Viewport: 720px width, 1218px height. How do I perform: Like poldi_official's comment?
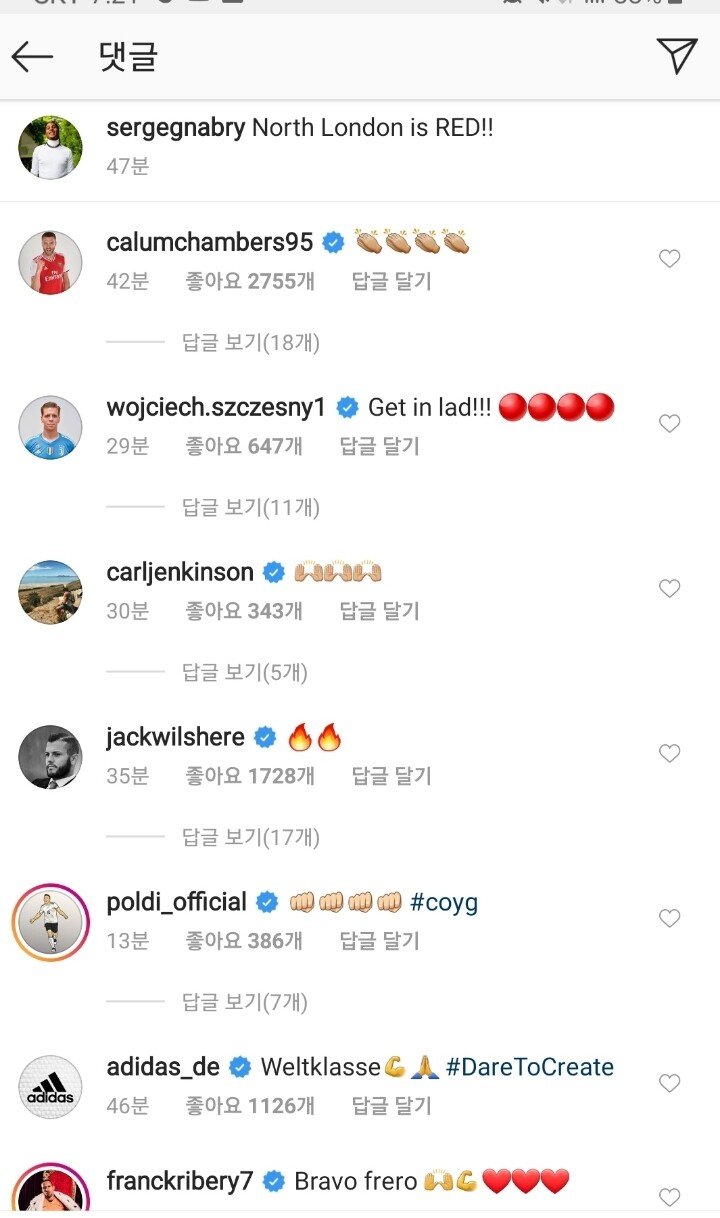tap(669, 919)
